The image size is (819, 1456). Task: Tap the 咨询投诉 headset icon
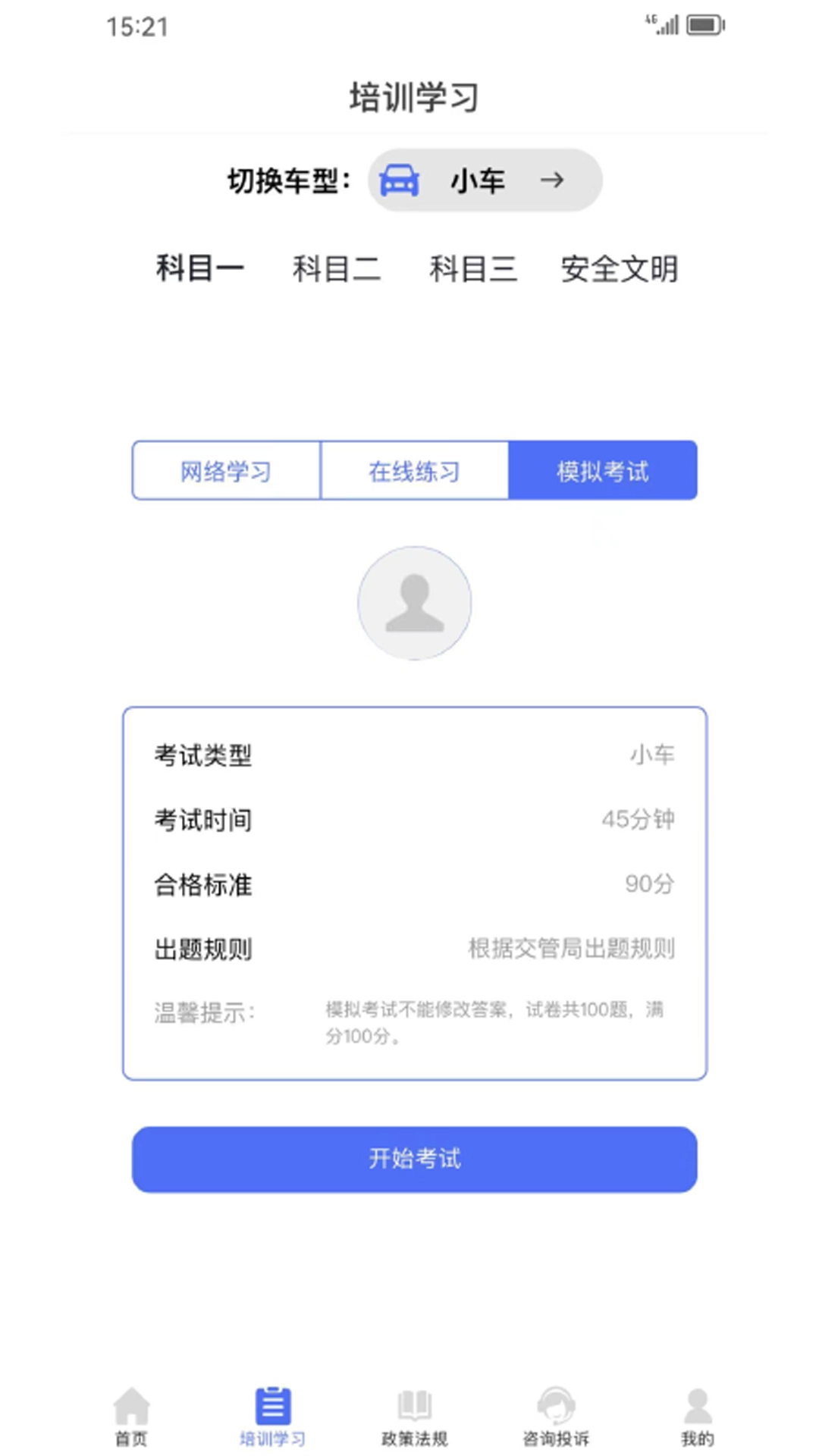coord(558,1407)
